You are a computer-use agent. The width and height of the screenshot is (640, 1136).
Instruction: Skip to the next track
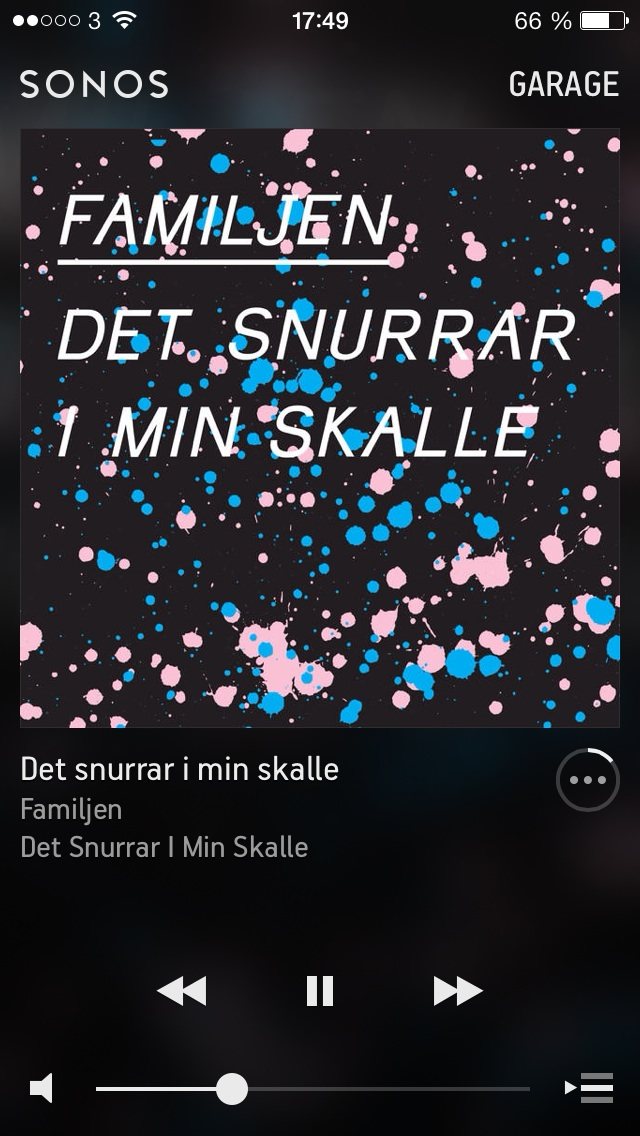pyautogui.click(x=458, y=991)
